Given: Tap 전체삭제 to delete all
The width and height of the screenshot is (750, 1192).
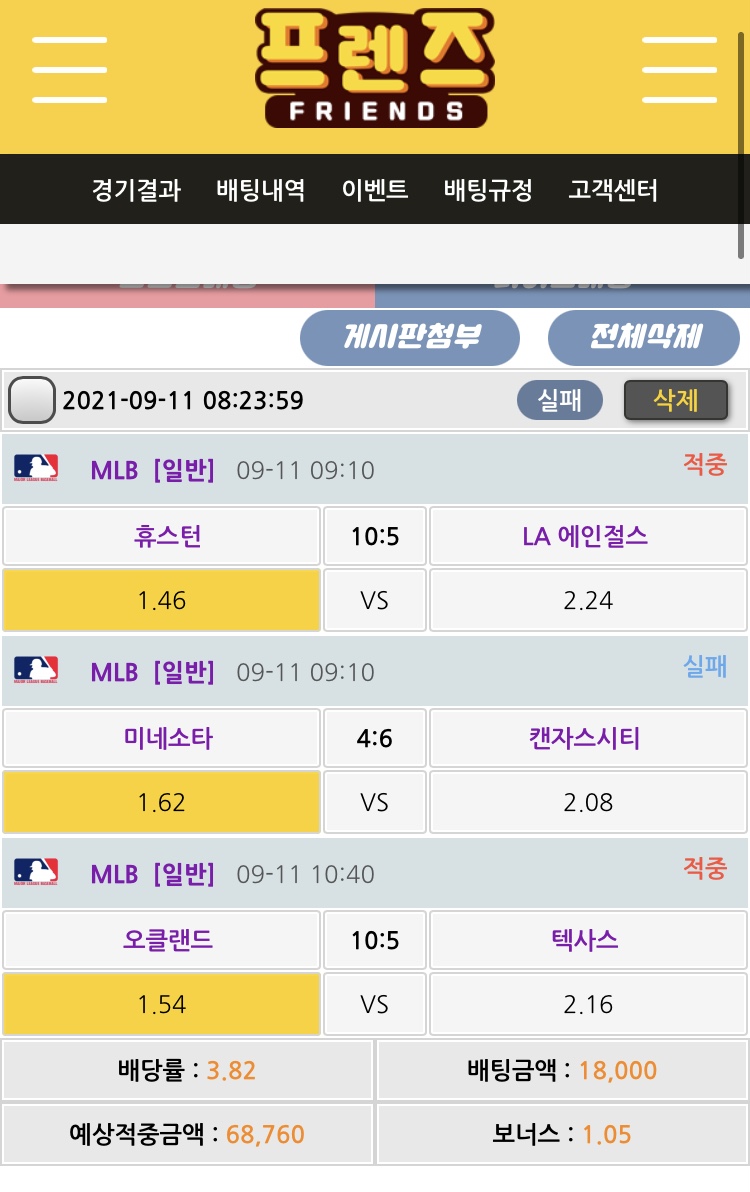Looking at the screenshot, I should [643, 337].
